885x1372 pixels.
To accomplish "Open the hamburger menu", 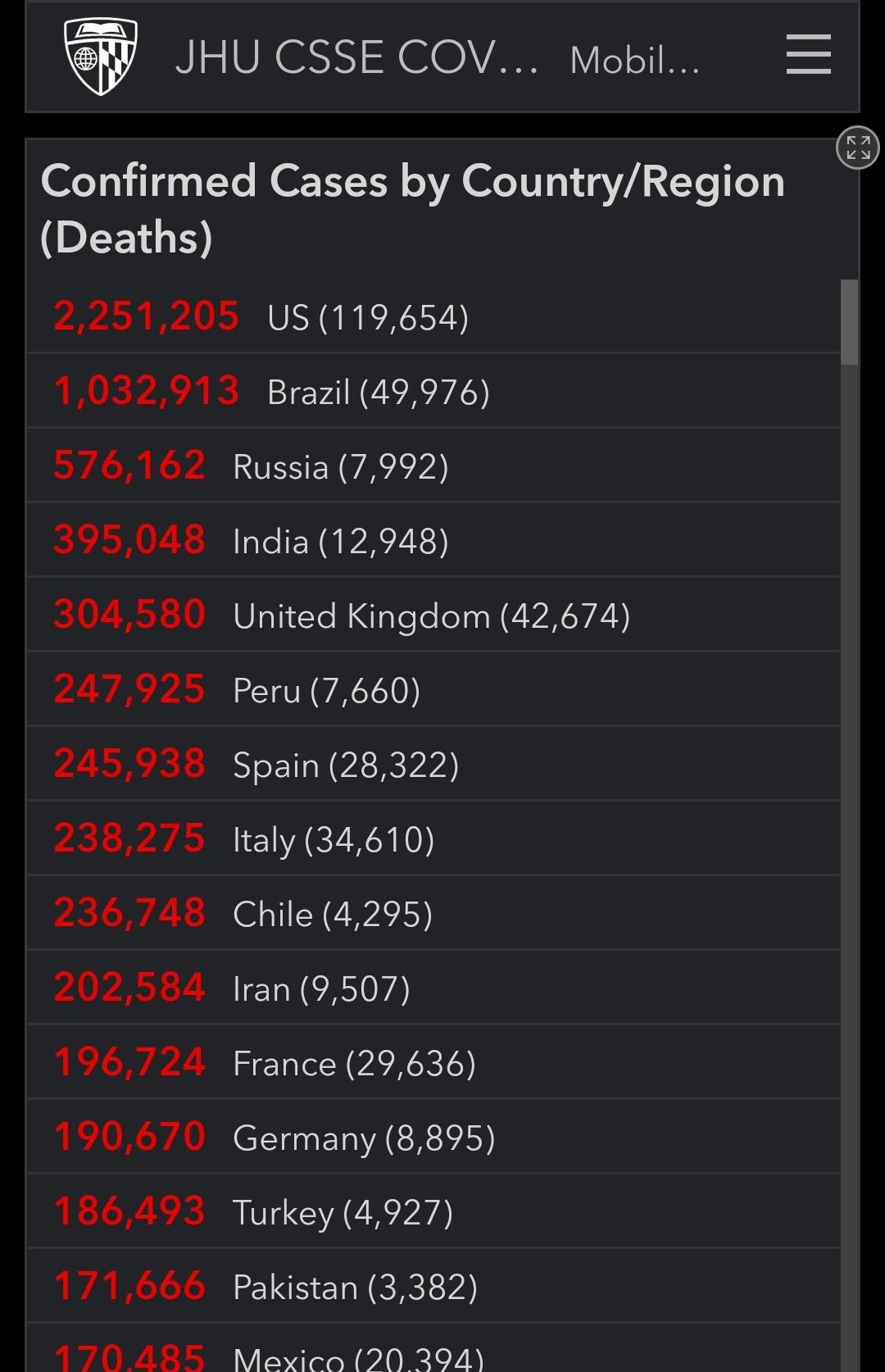I will point(808,55).
